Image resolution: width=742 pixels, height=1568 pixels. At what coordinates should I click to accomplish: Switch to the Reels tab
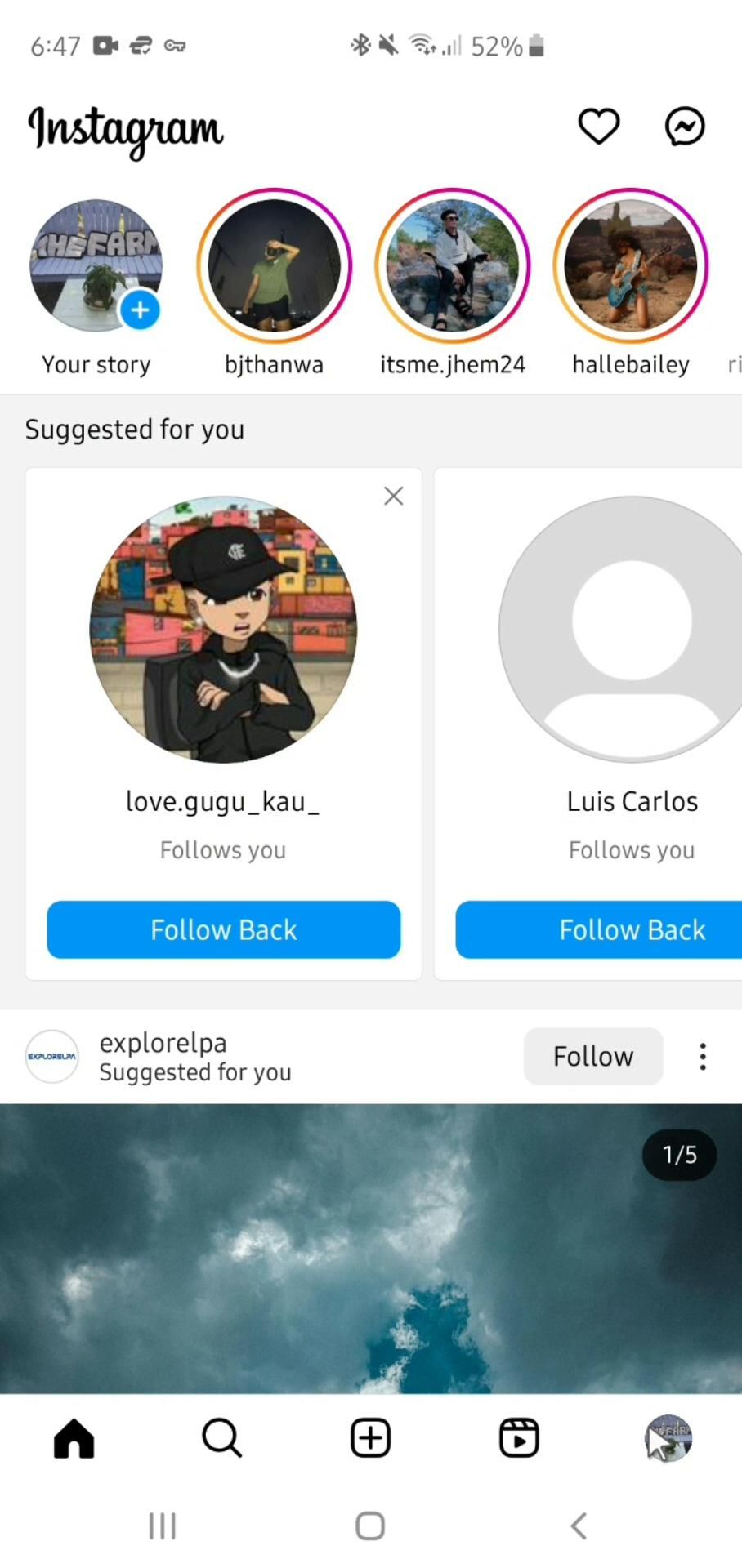coord(519,1437)
